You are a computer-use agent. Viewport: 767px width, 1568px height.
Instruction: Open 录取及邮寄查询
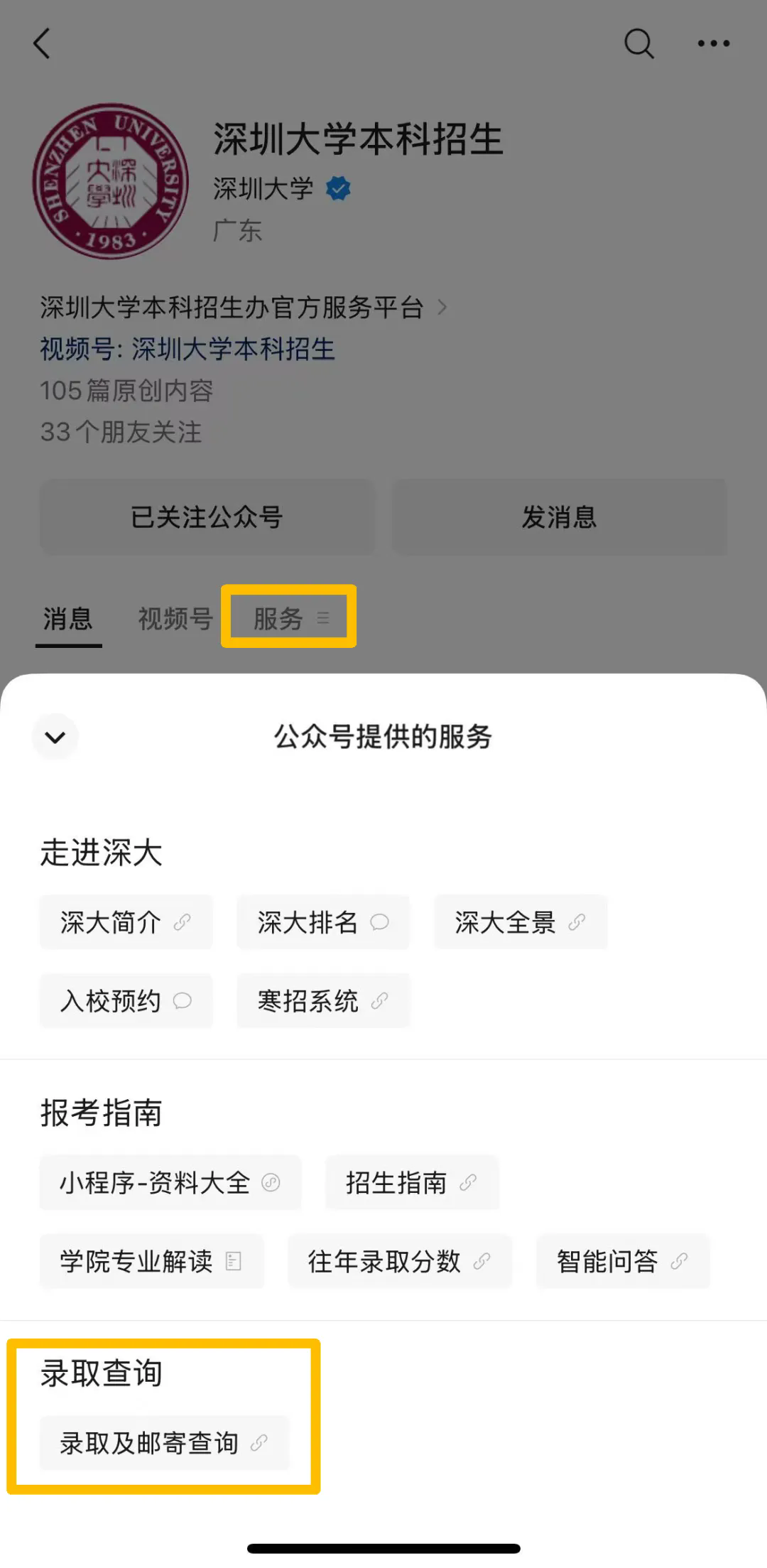point(164,1444)
